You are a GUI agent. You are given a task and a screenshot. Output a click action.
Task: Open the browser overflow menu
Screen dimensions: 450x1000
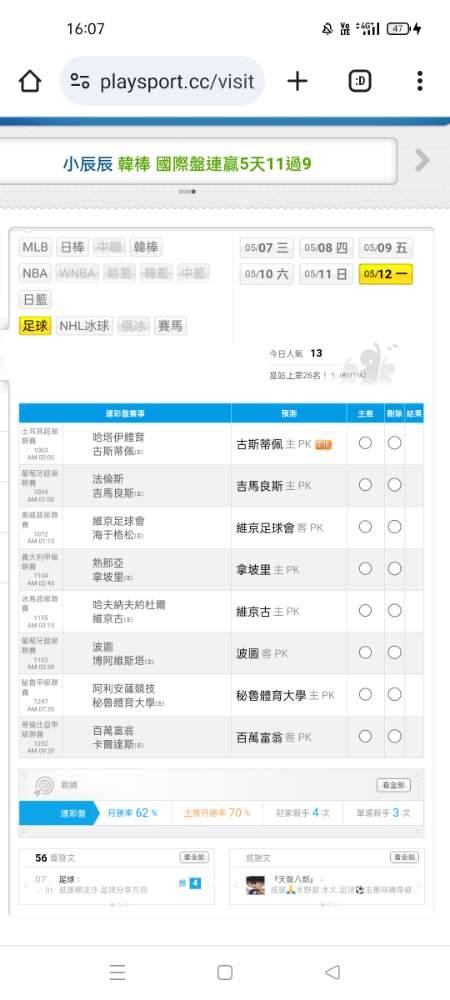pyautogui.click(x=419, y=81)
